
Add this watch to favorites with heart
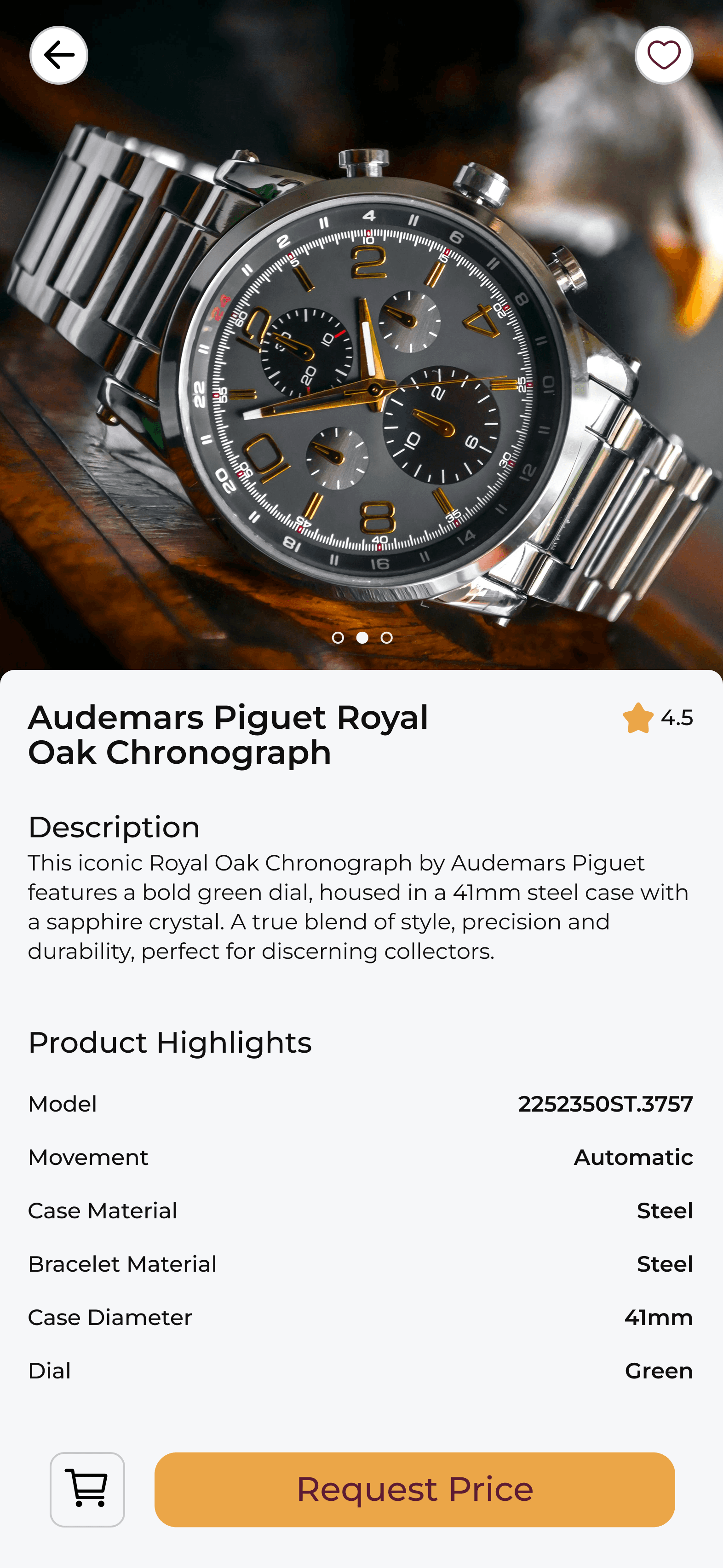663,55
